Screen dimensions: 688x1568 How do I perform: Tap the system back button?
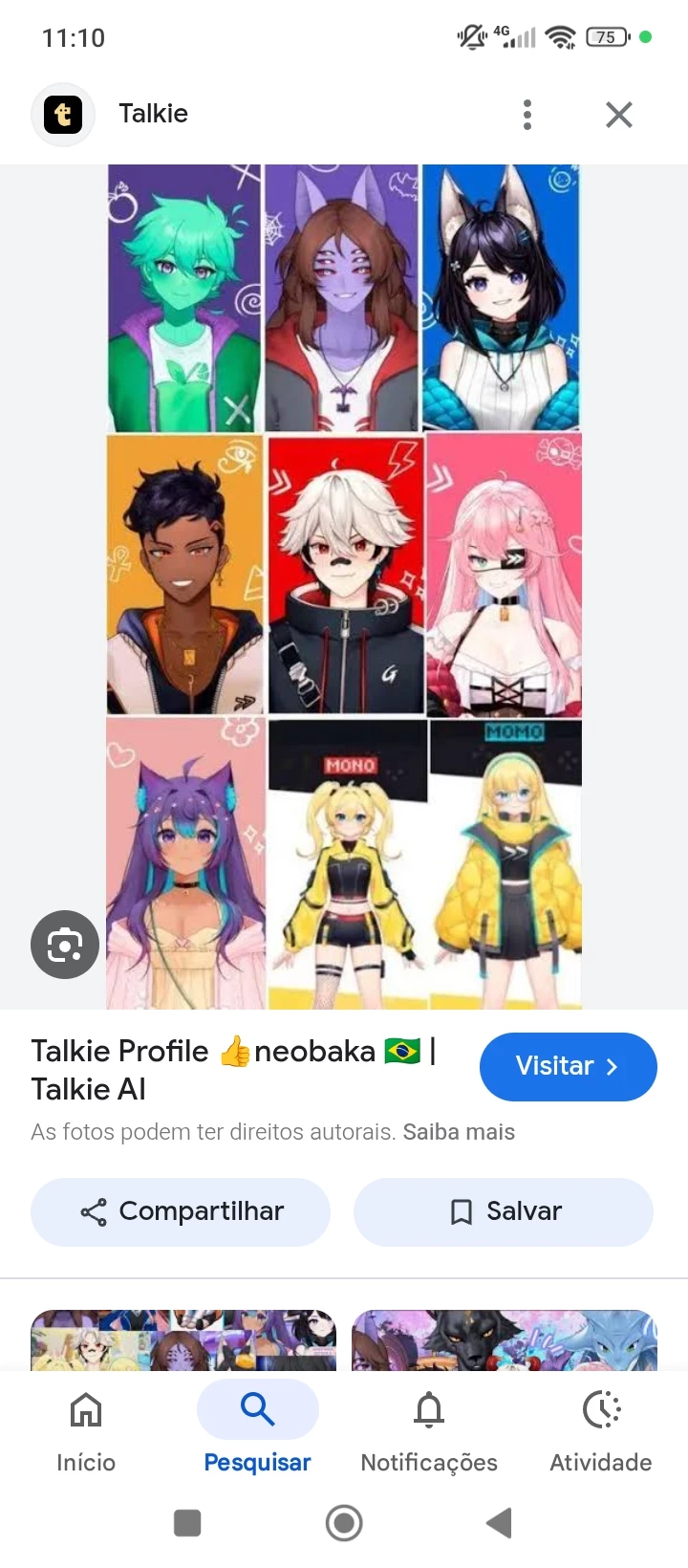click(499, 1522)
